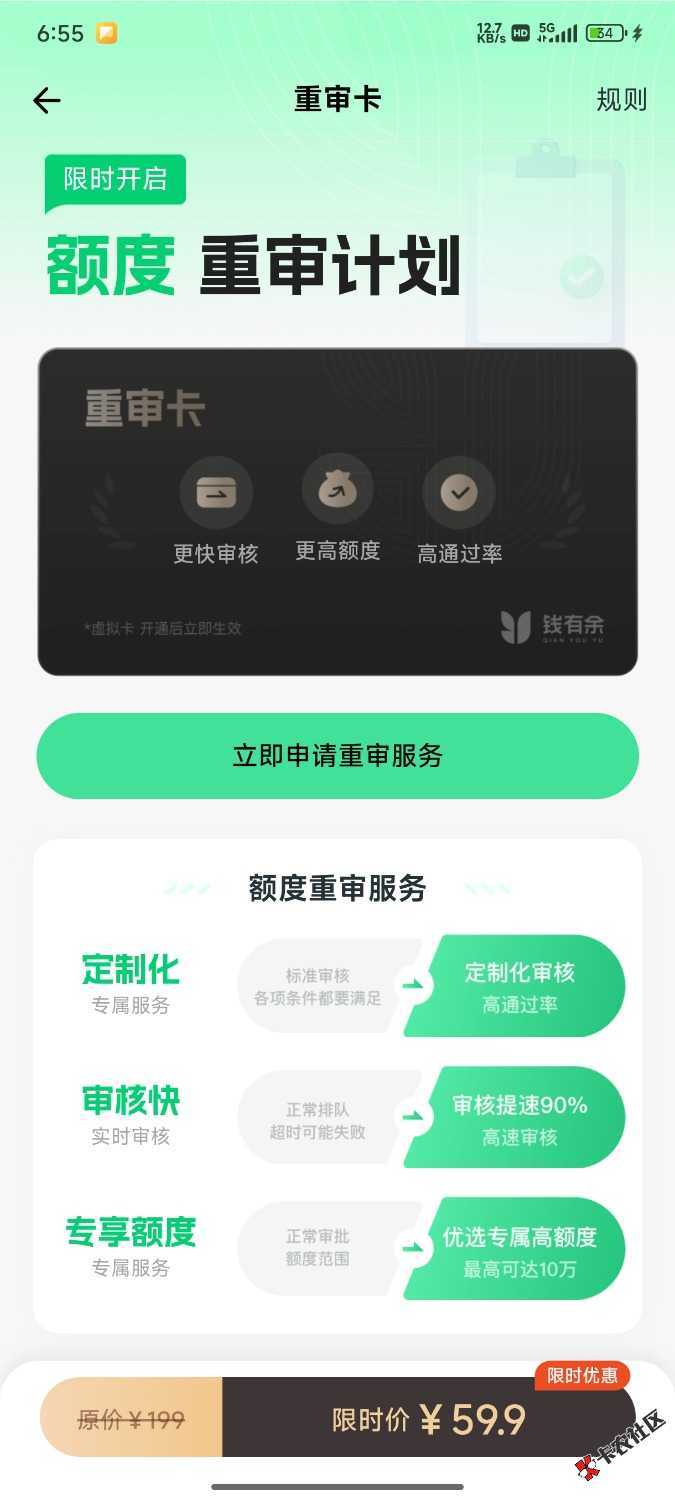Open the 规则 rules page
This screenshot has height=1500, width=675.
click(x=621, y=100)
